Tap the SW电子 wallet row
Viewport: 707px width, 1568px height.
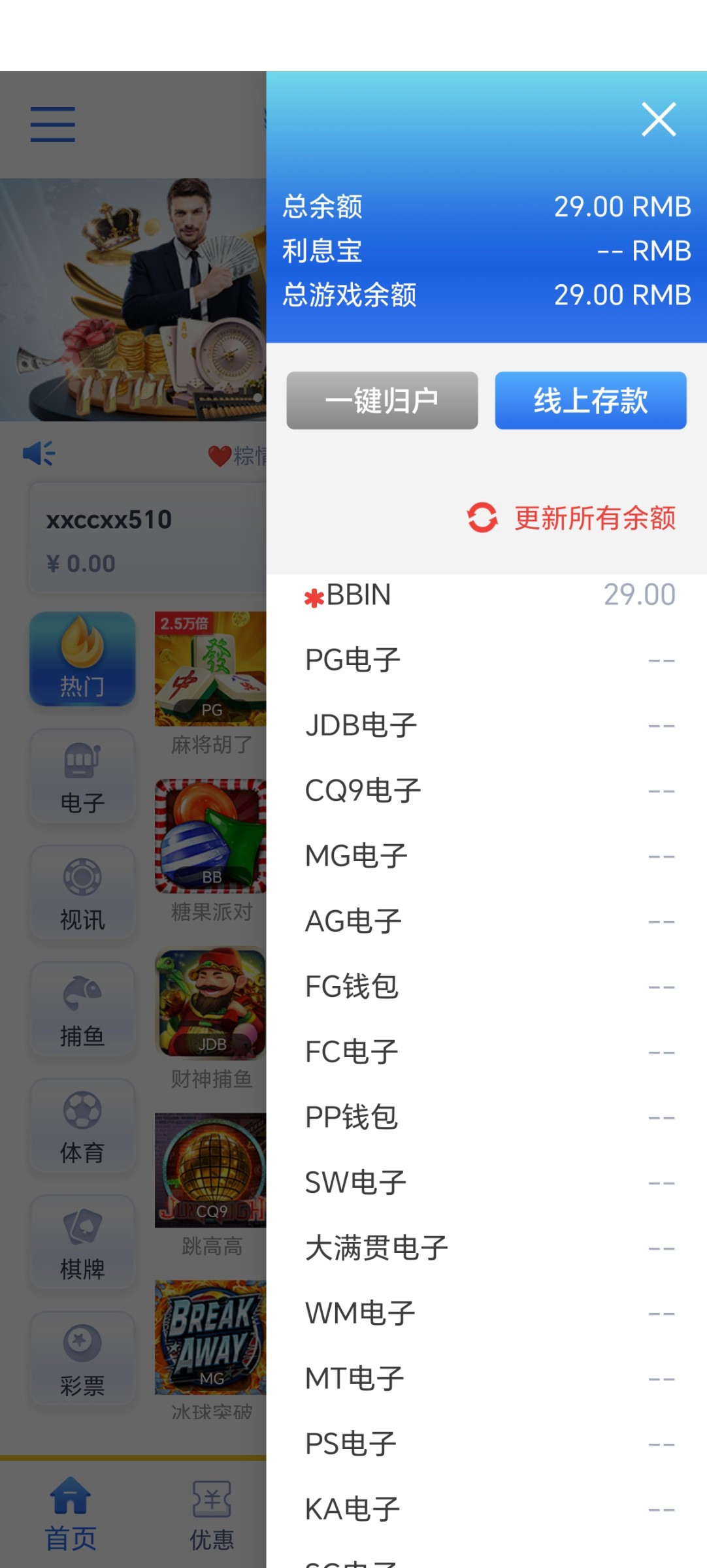tap(486, 1183)
